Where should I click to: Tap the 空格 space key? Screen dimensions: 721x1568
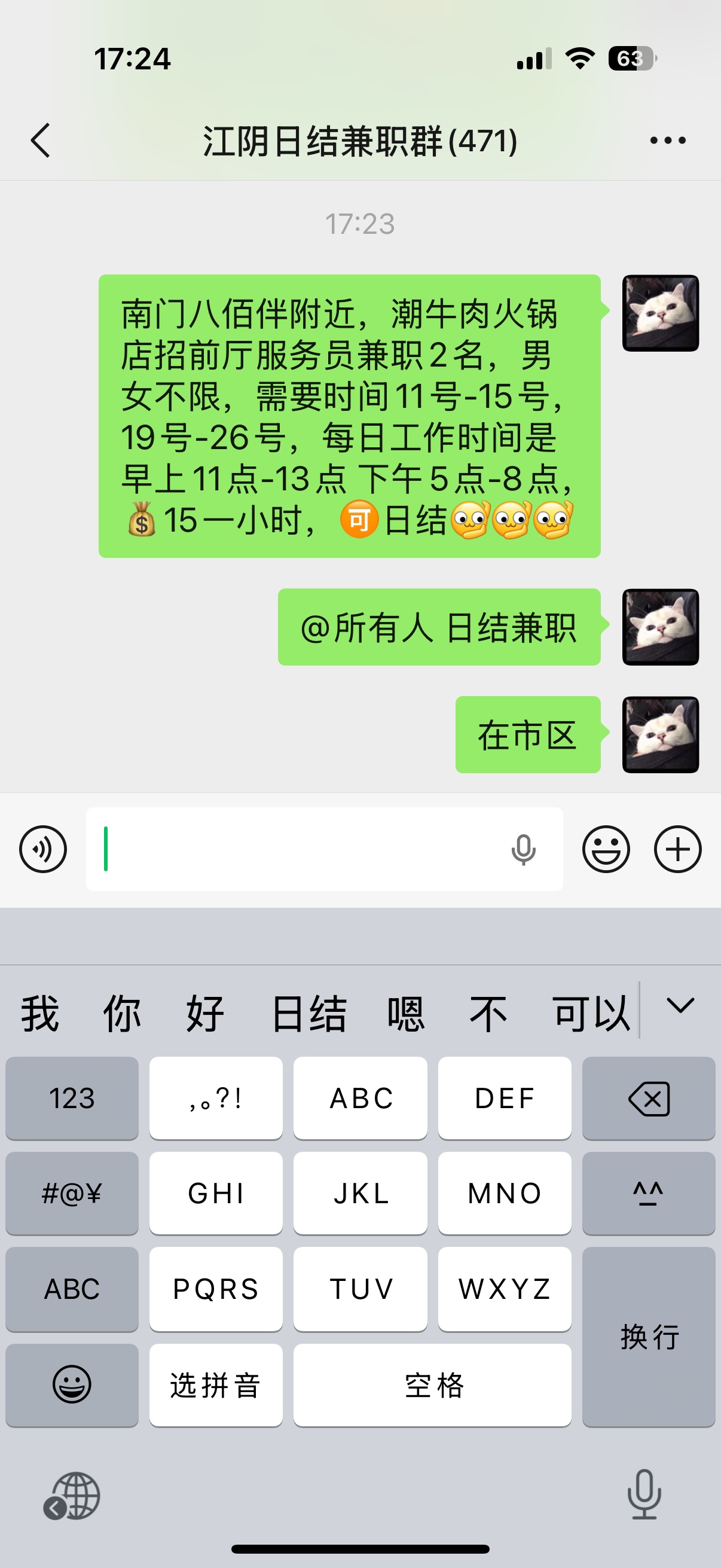[432, 1386]
